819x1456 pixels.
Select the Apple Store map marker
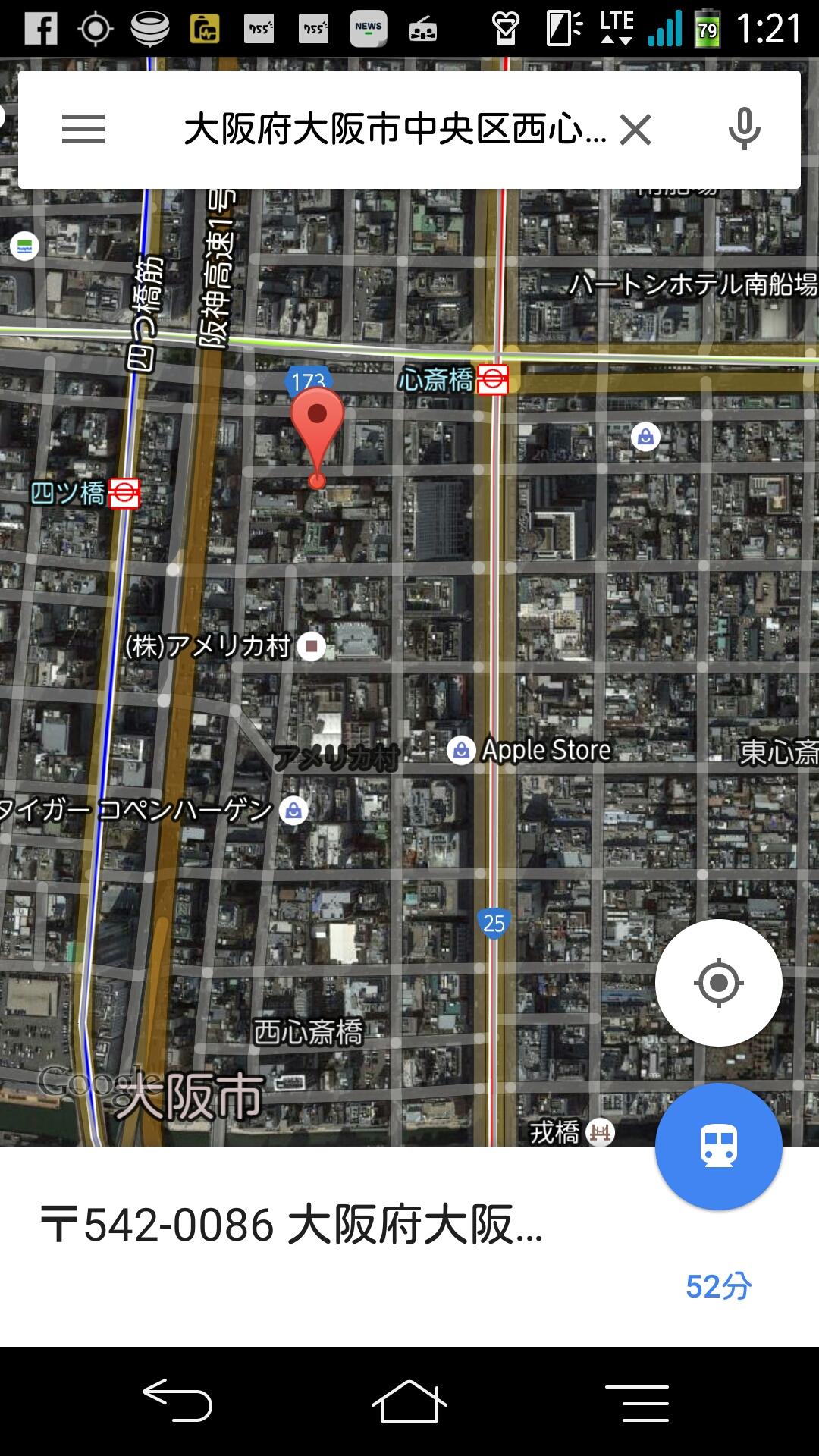461,751
